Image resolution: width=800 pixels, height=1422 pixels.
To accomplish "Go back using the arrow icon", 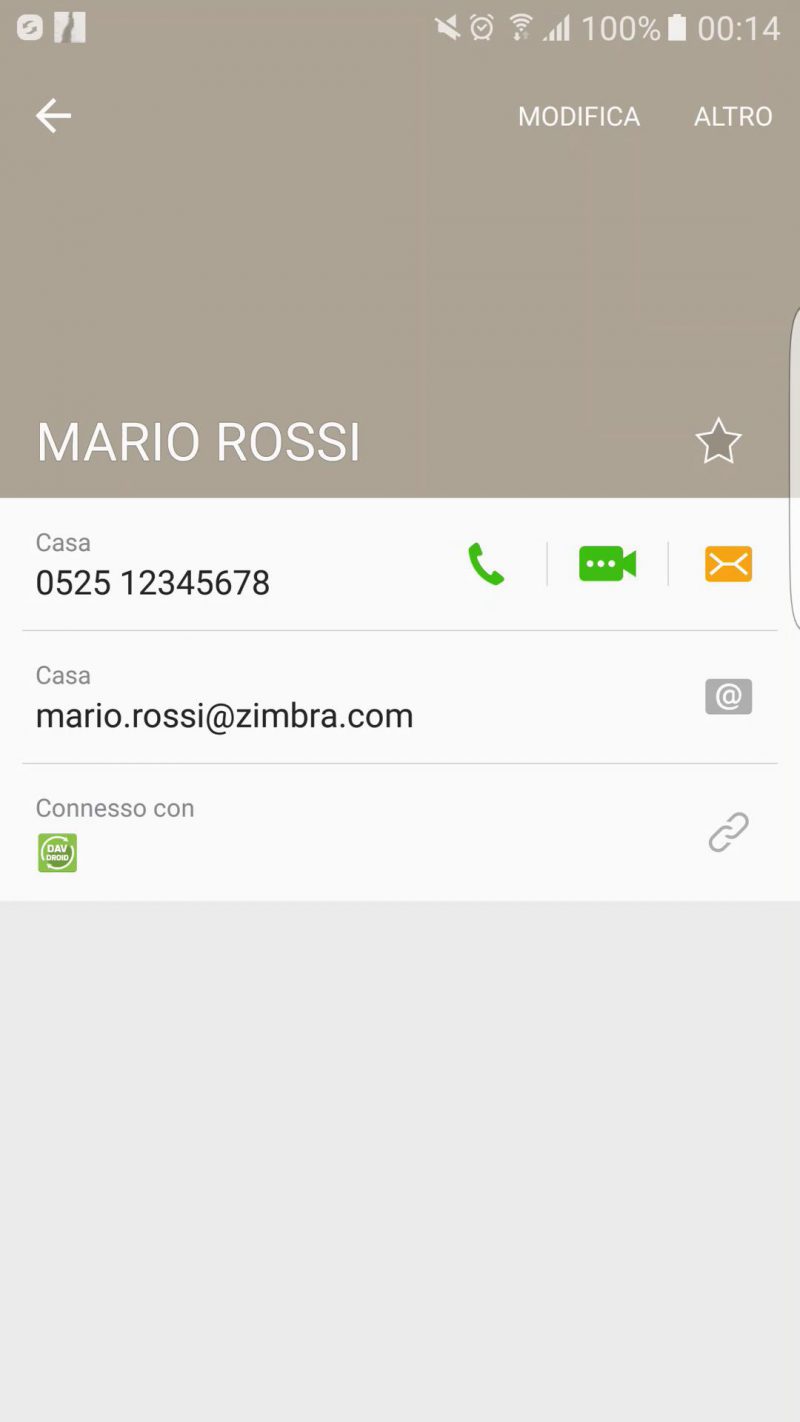I will 53,116.
